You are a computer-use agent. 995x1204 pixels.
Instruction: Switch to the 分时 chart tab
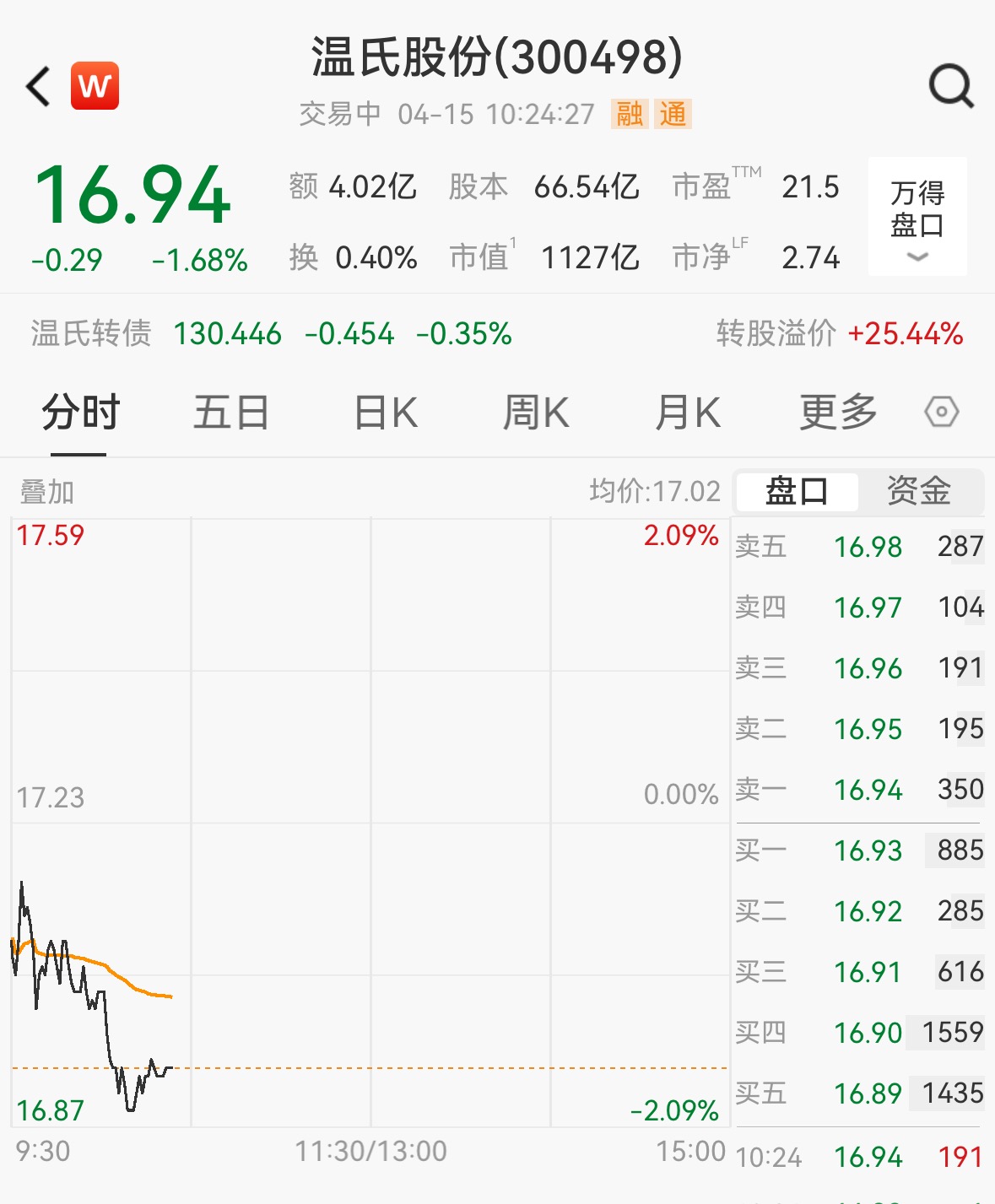pos(81,413)
